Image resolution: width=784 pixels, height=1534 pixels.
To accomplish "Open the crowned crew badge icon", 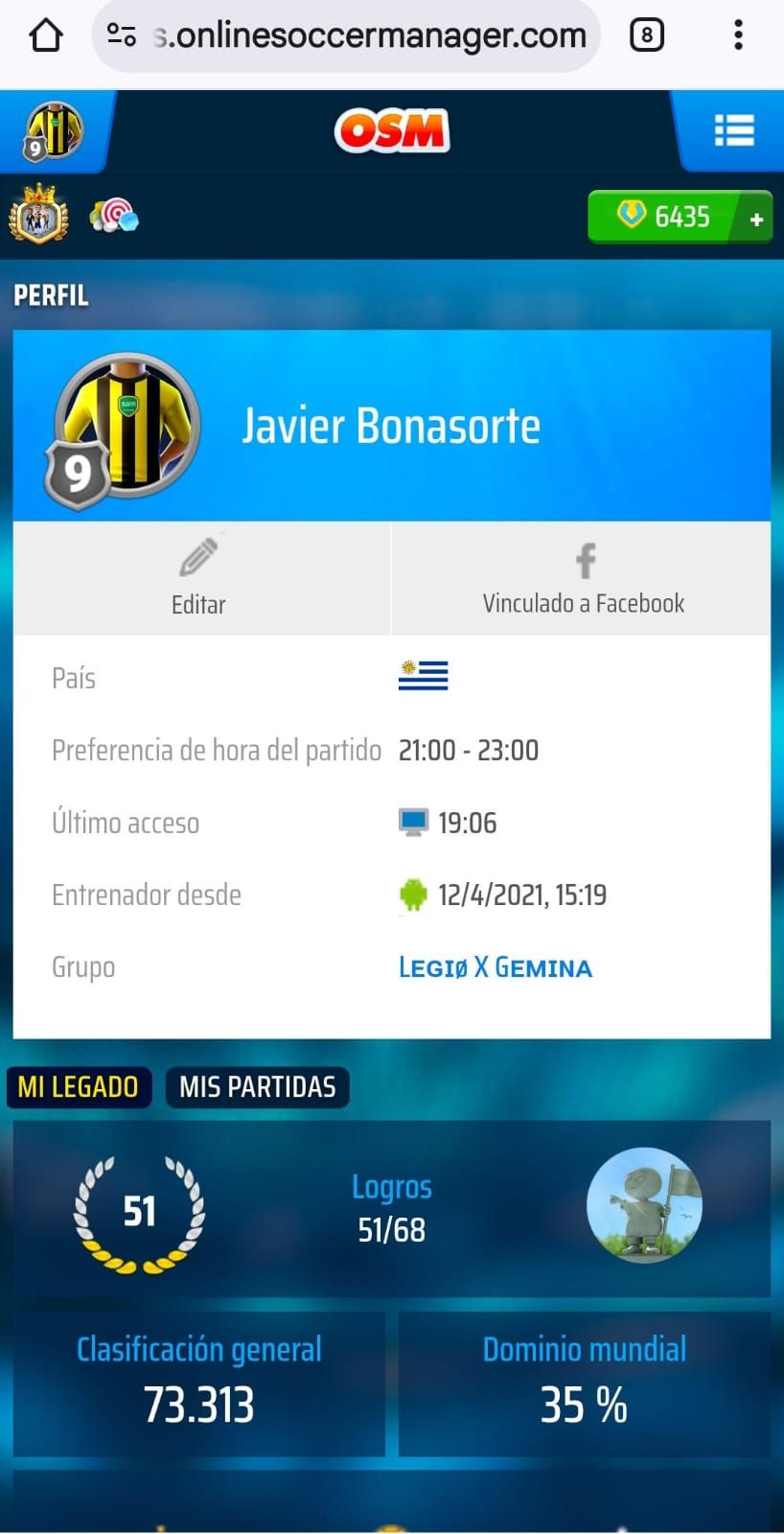I will point(38,214).
